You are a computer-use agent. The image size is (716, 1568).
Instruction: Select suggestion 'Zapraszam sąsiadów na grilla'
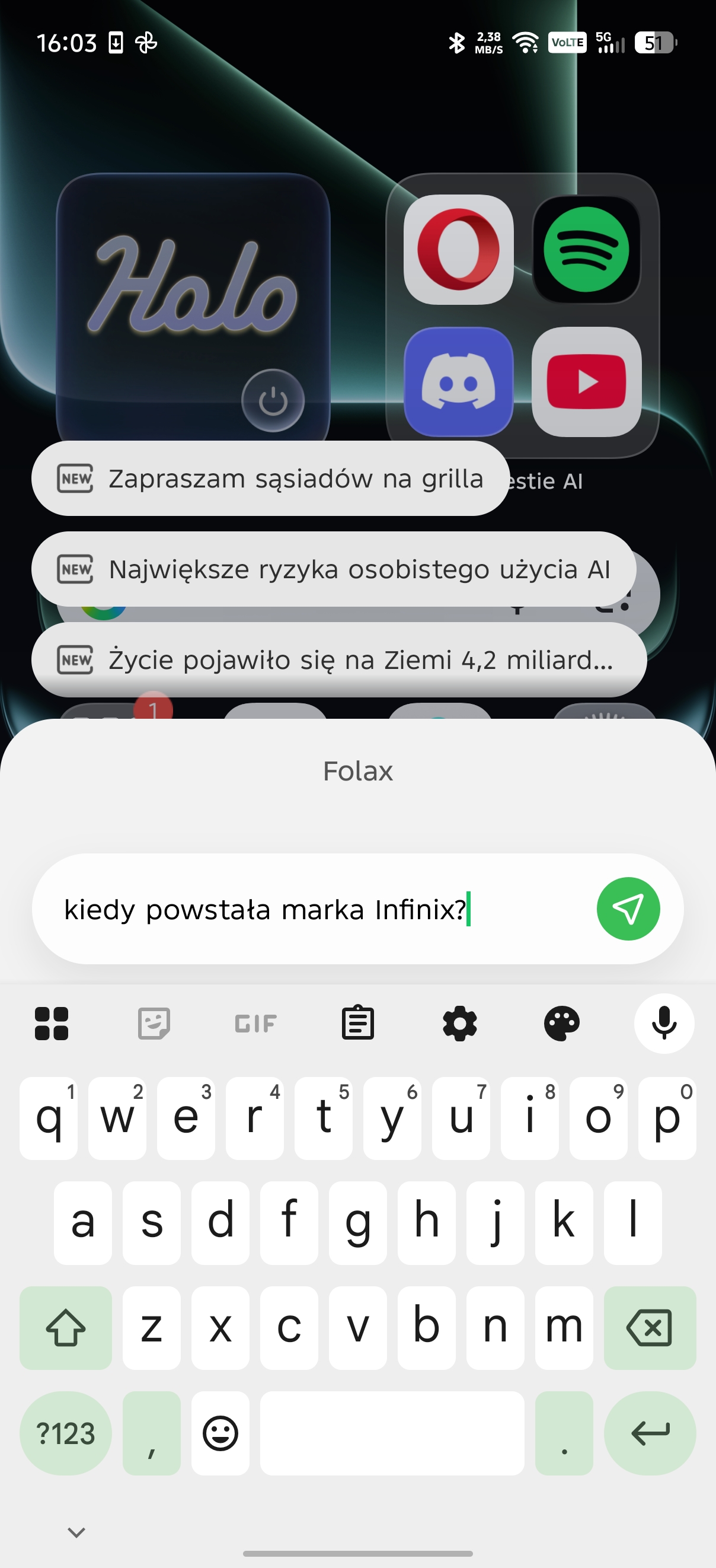point(271,479)
